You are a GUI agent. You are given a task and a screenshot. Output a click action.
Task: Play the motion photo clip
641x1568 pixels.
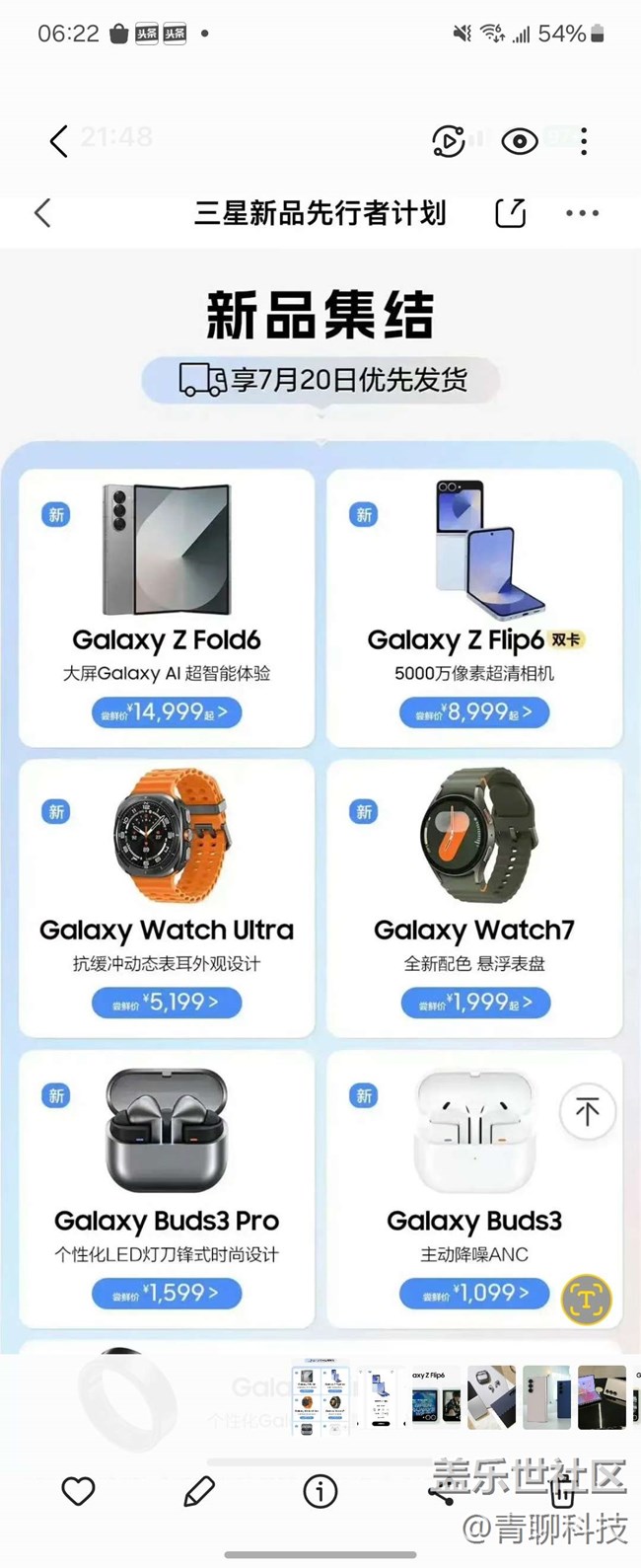tap(449, 142)
